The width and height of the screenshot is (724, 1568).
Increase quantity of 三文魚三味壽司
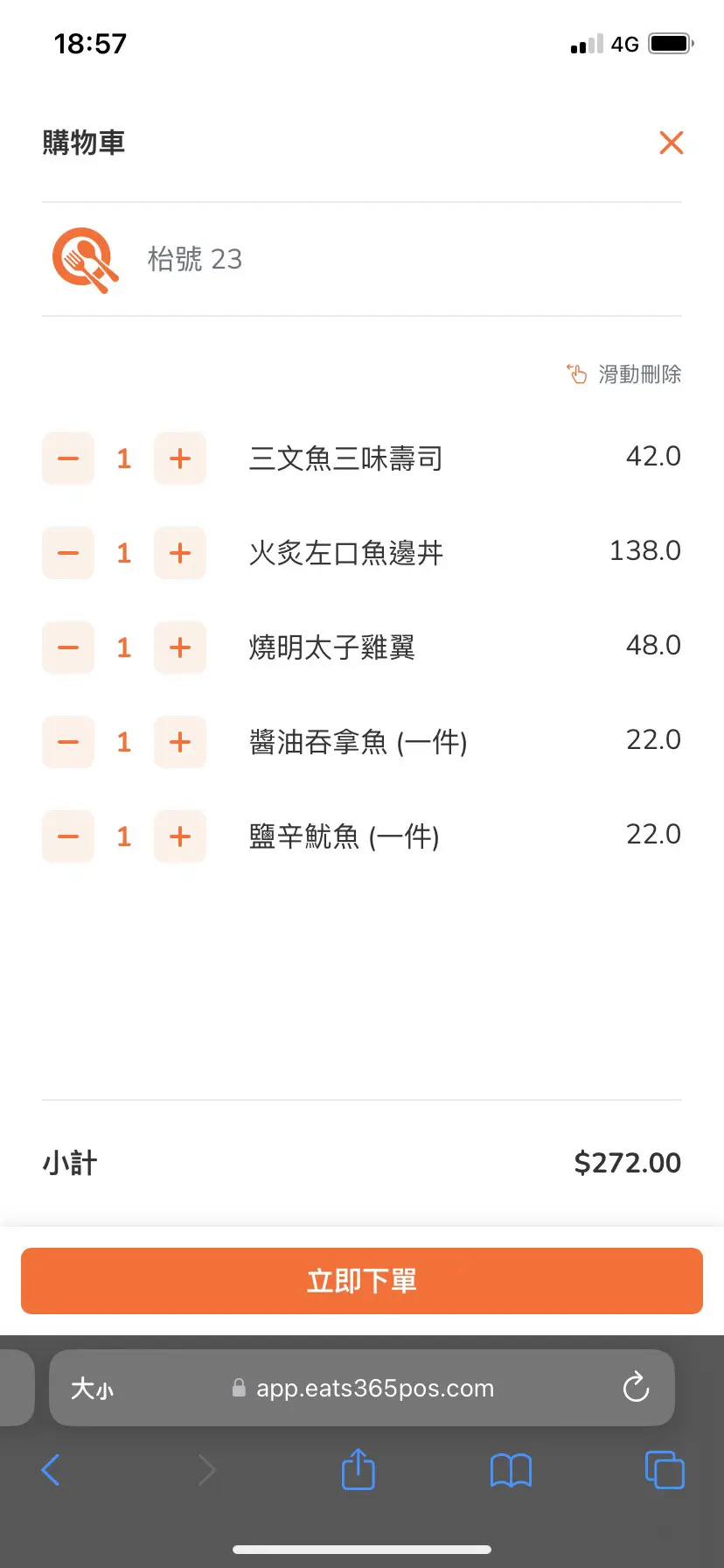click(x=180, y=458)
